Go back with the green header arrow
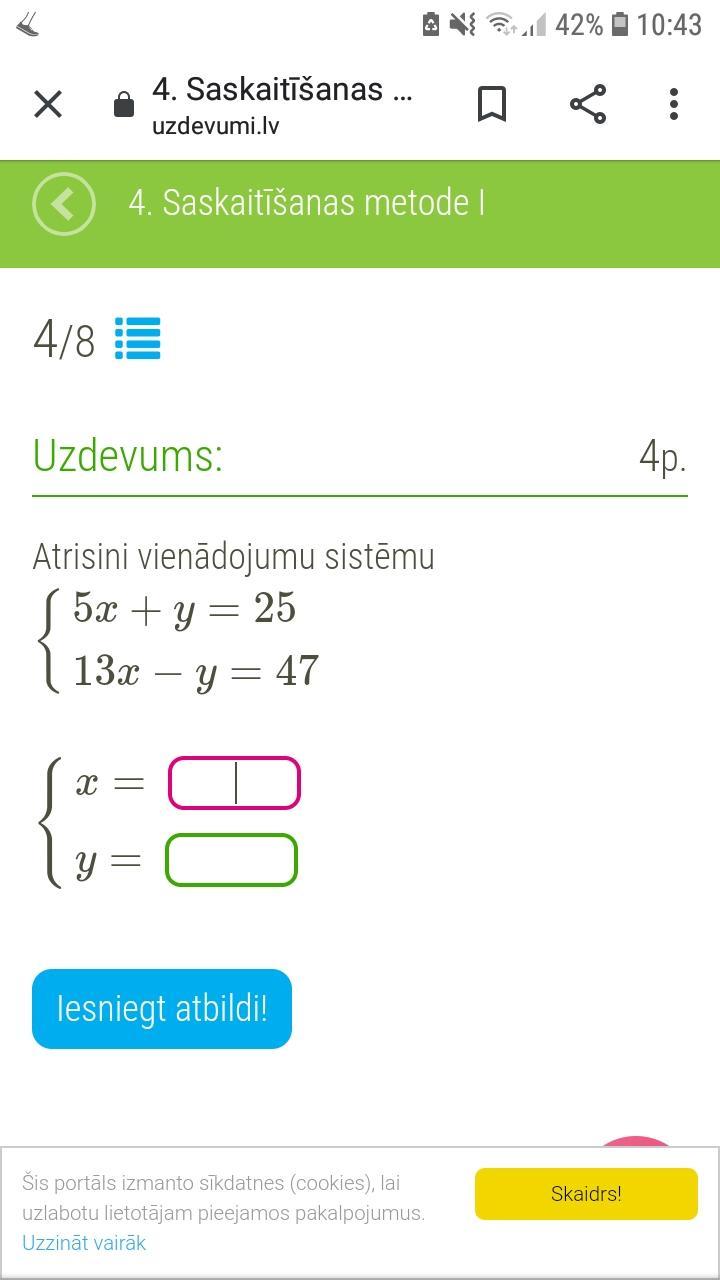This screenshot has width=720, height=1280. point(63,203)
